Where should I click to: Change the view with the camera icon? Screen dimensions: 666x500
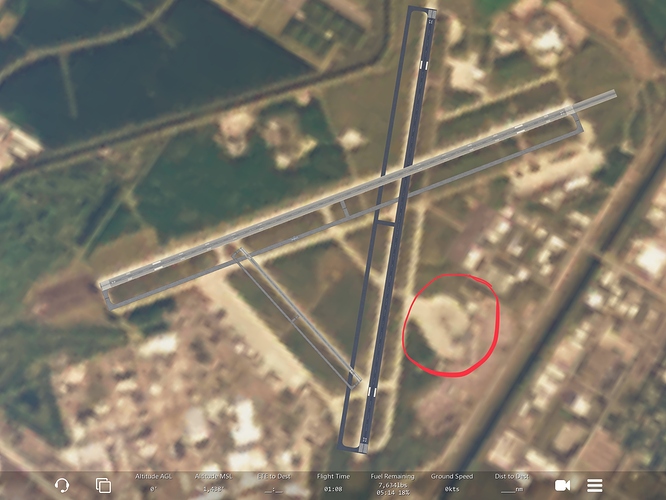tap(562, 485)
